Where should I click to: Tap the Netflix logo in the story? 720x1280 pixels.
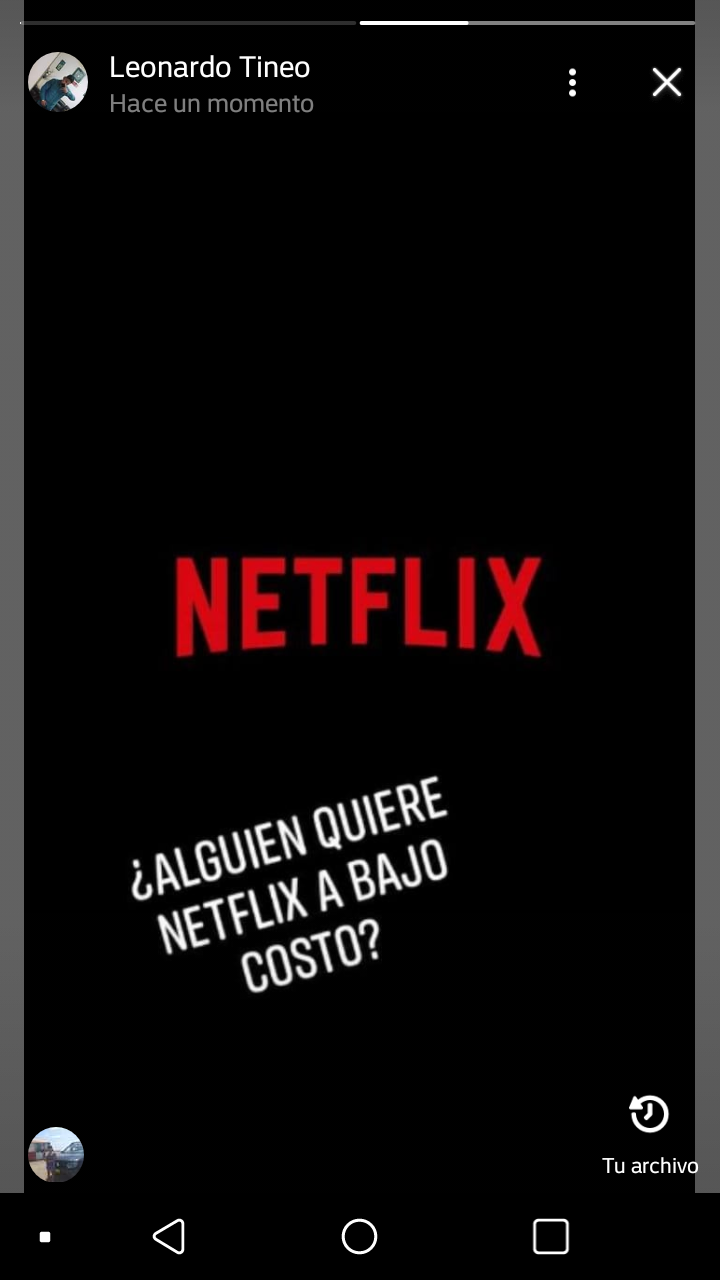[359, 604]
